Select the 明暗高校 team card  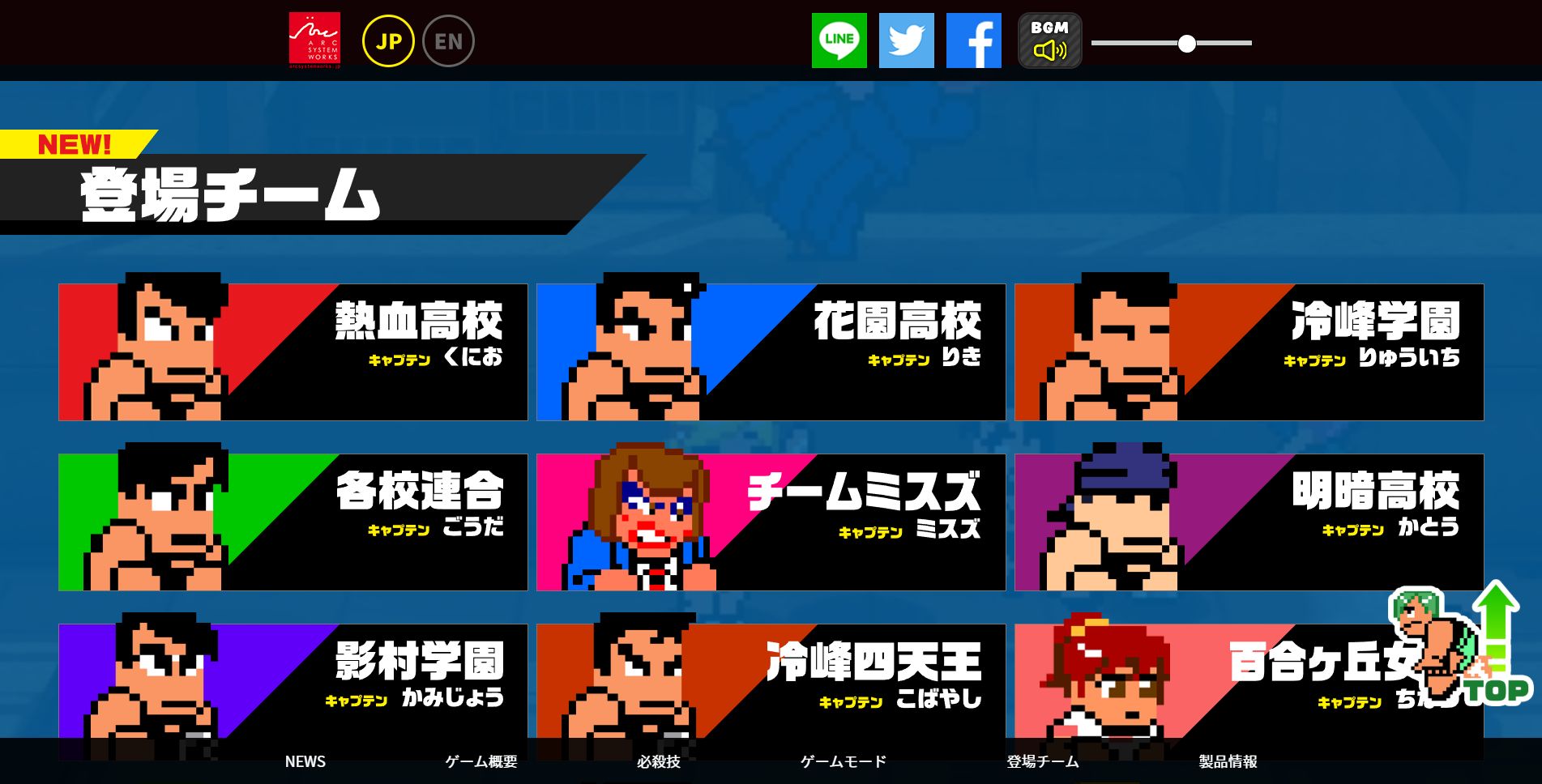[x=1249, y=522]
